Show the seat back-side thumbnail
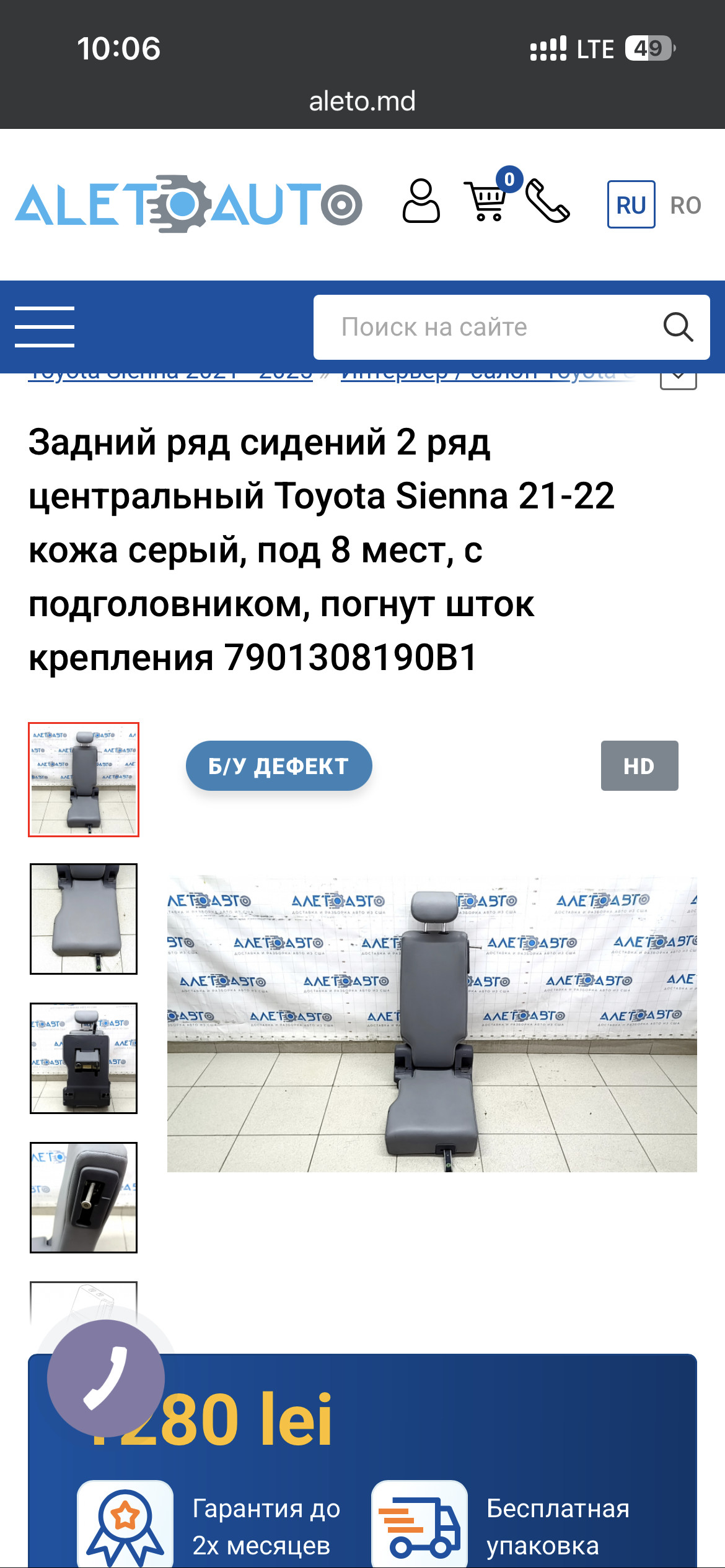Image resolution: width=725 pixels, height=1568 pixels. [x=84, y=1058]
